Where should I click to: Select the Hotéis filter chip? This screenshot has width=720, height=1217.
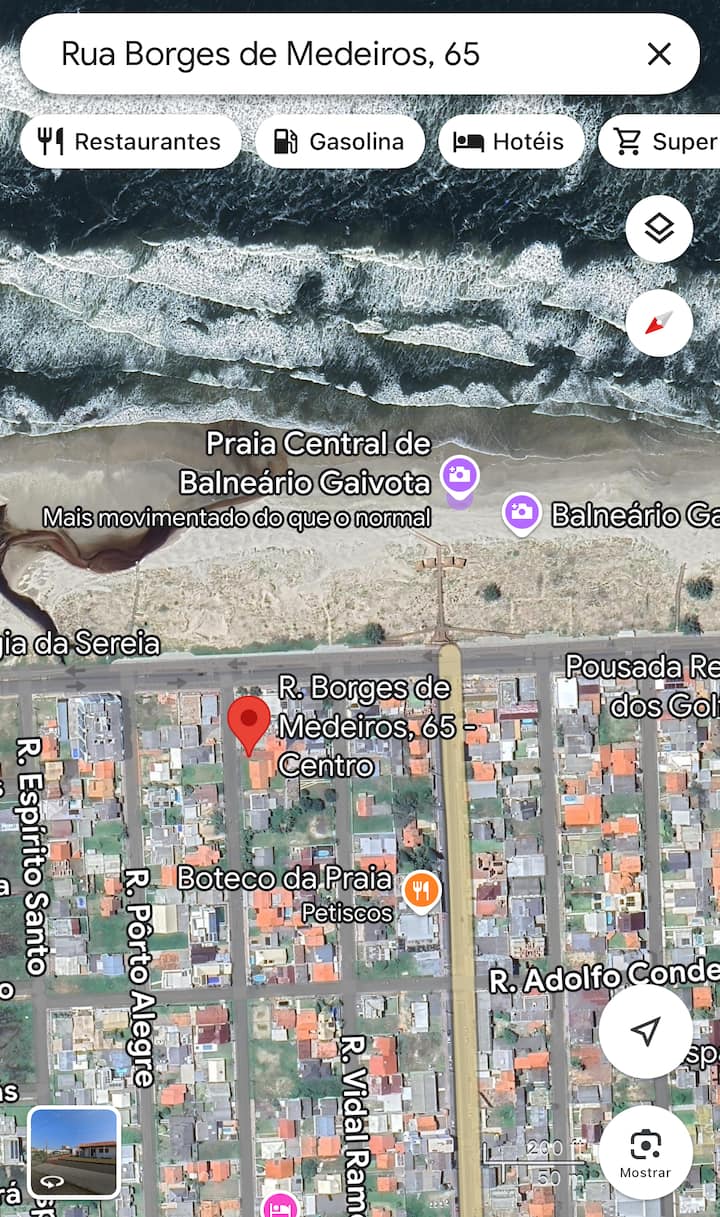510,142
